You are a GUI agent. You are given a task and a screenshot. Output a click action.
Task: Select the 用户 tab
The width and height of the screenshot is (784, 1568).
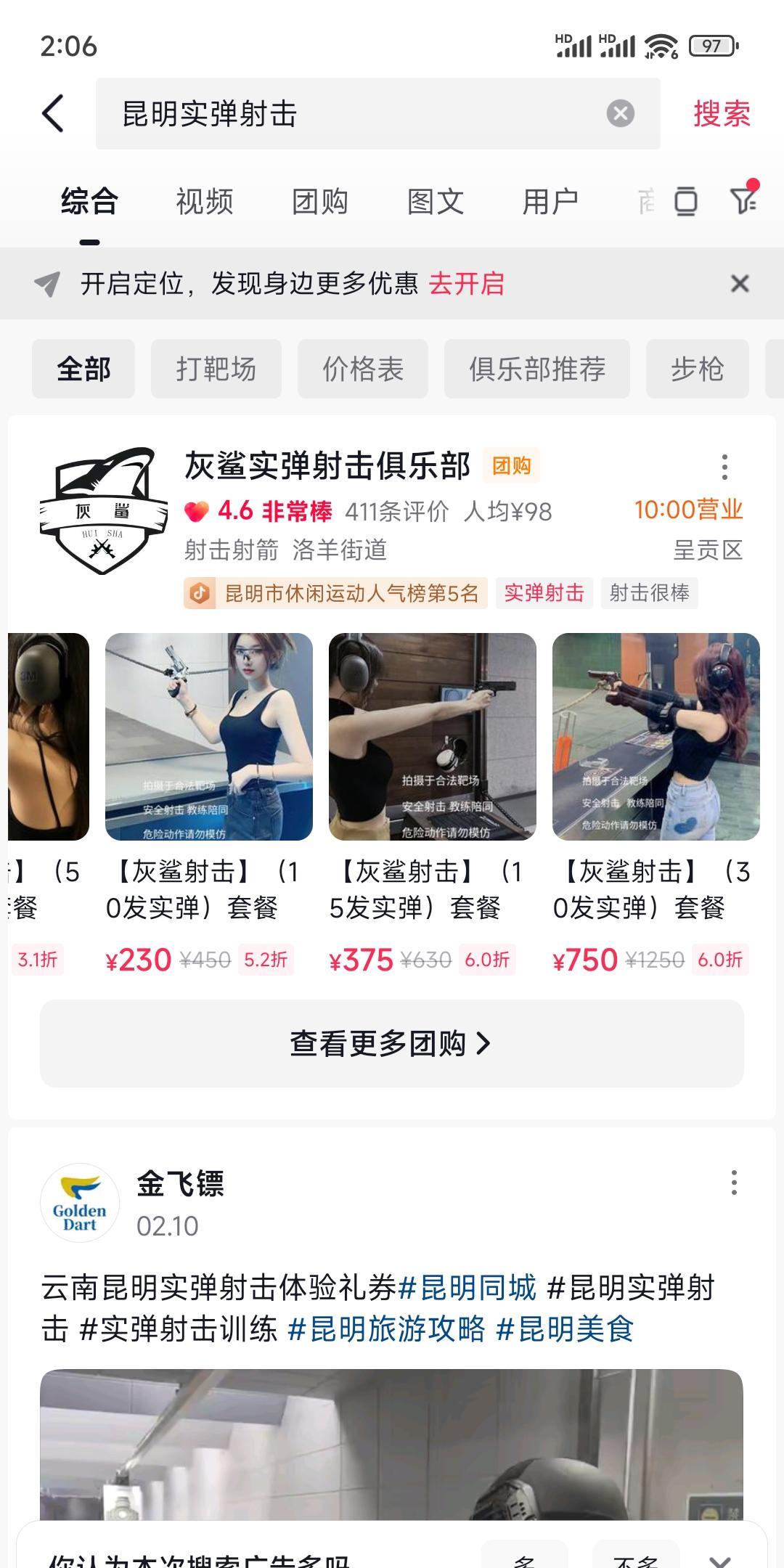click(550, 202)
